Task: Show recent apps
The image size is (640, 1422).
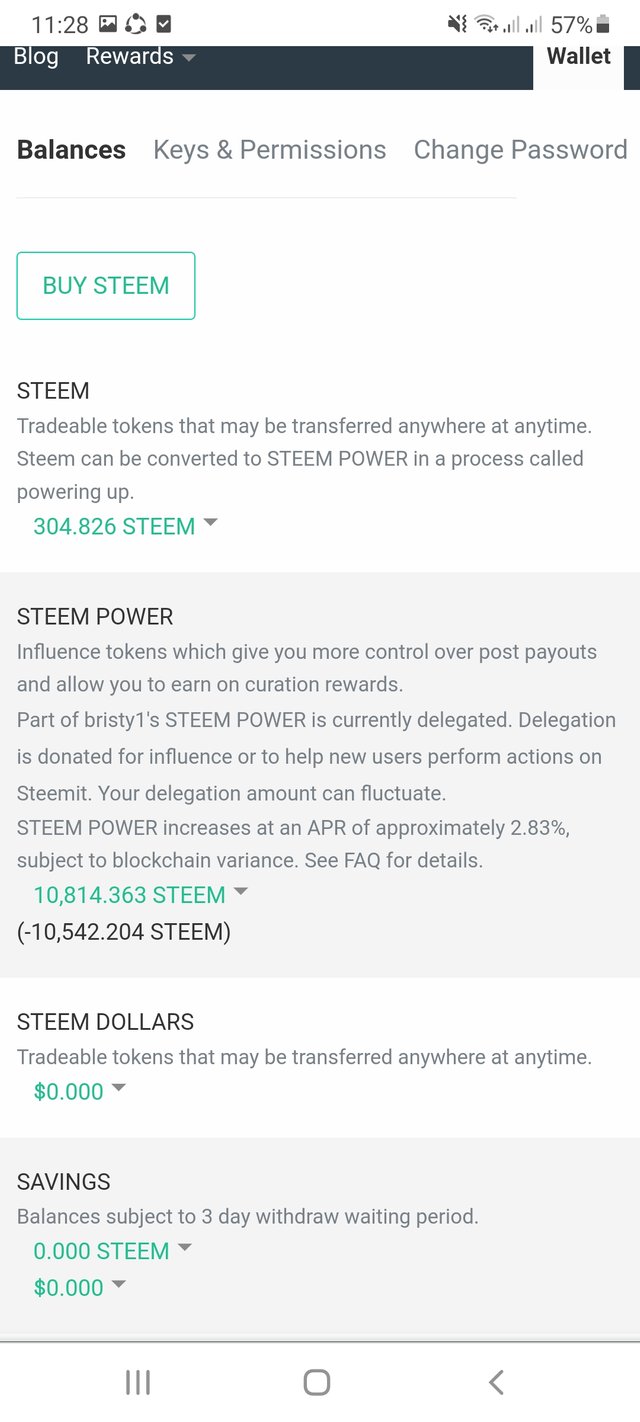Action: click(138, 1382)
